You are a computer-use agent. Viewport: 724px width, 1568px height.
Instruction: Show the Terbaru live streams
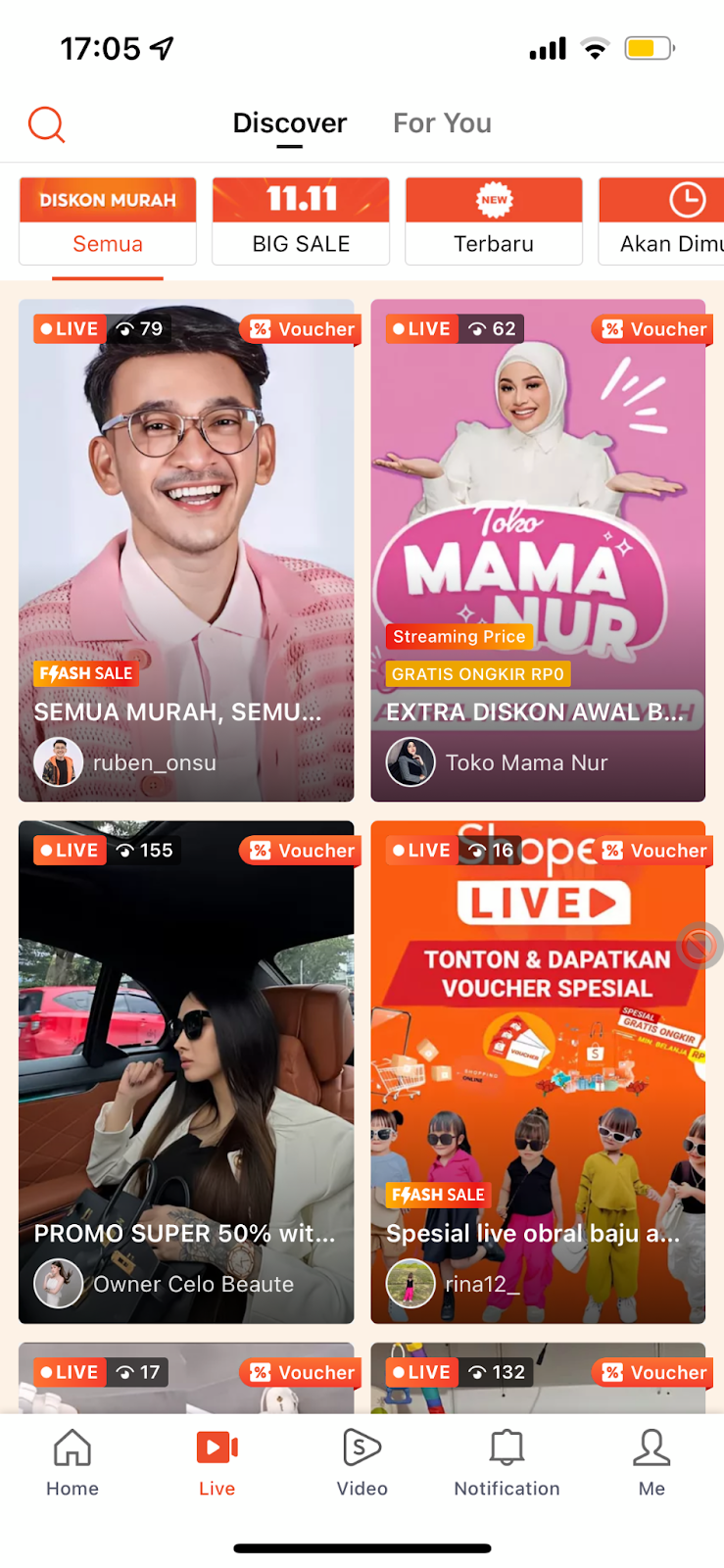(x=494, y=221)
